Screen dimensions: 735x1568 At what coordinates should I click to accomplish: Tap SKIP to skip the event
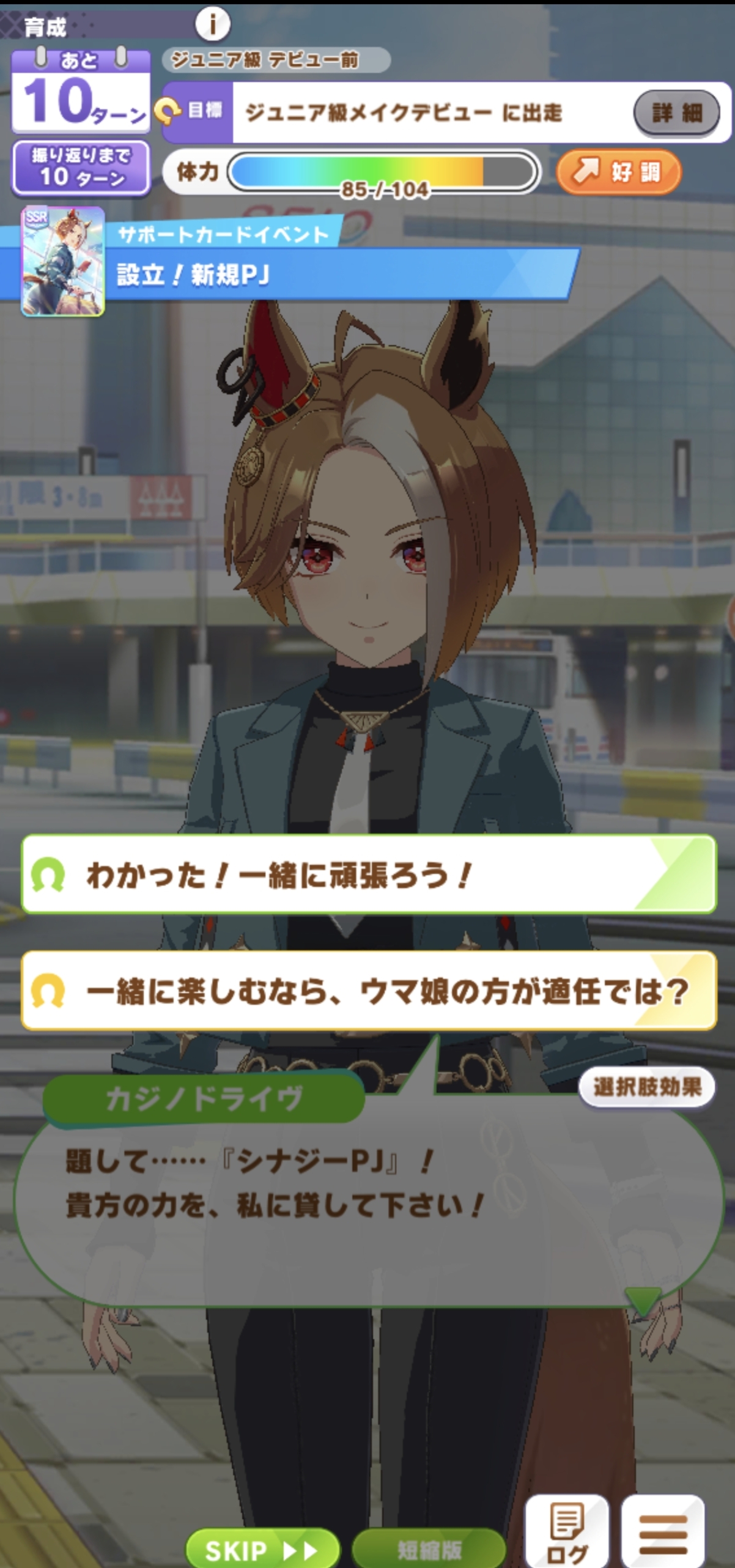click(262, 1550)
